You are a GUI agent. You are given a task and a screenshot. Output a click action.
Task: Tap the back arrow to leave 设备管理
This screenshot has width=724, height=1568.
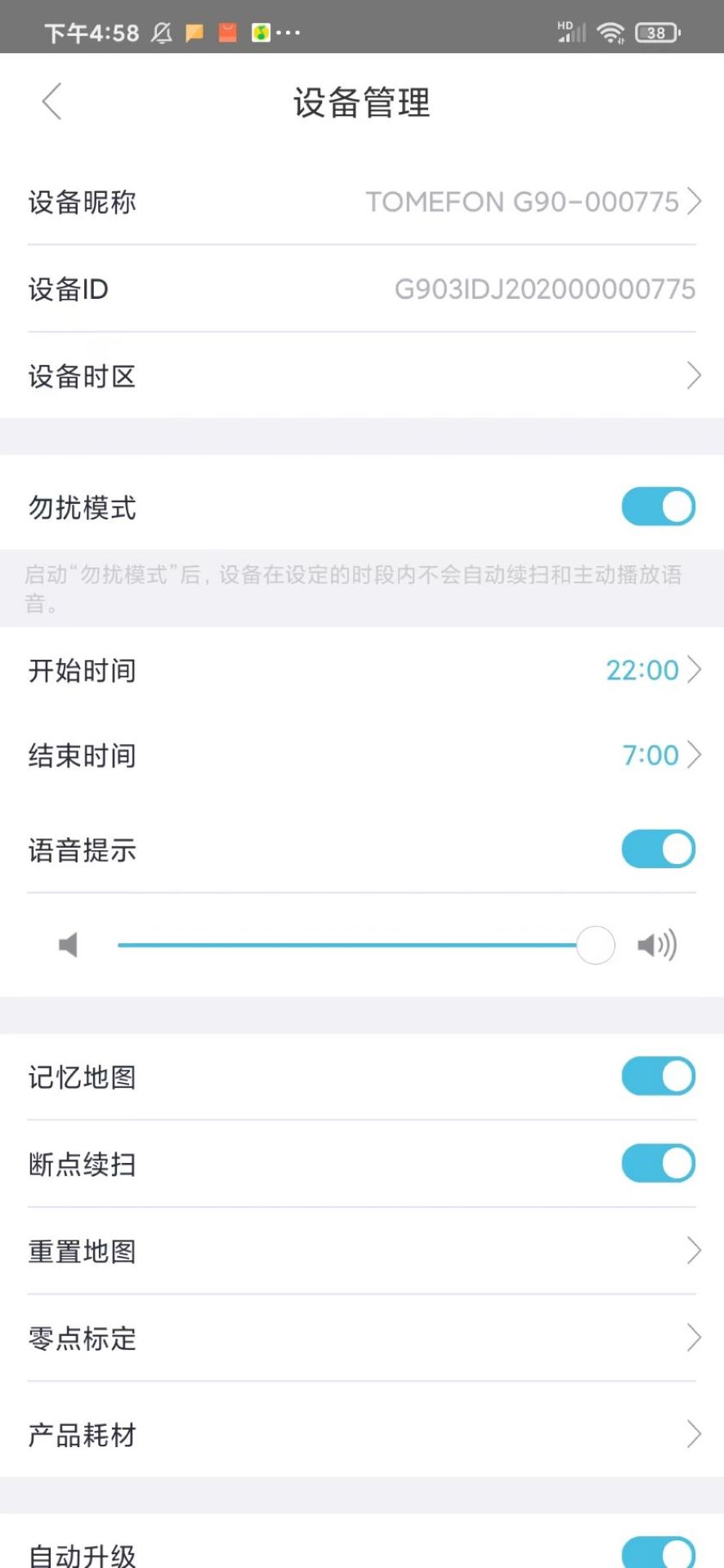point(51,101)
